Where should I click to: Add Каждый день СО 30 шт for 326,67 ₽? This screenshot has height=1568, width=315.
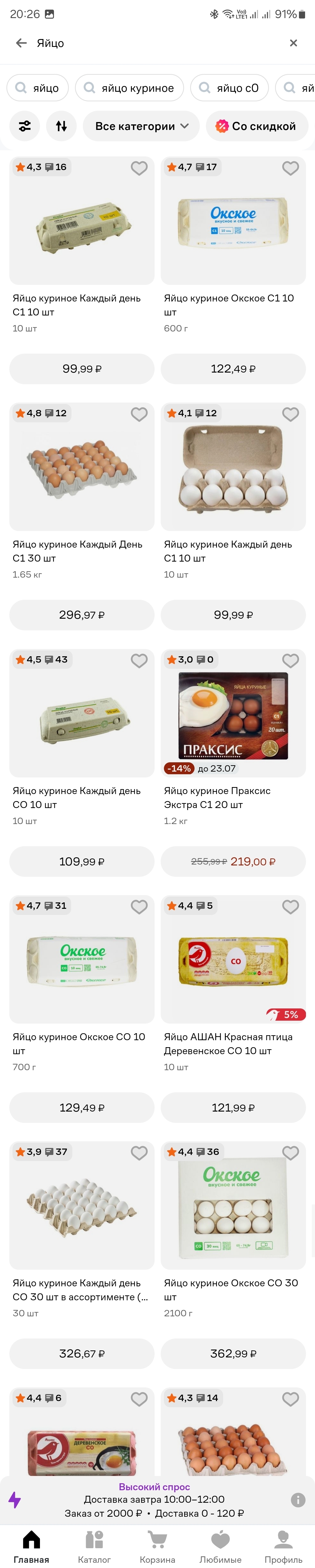pos(82,1354)
